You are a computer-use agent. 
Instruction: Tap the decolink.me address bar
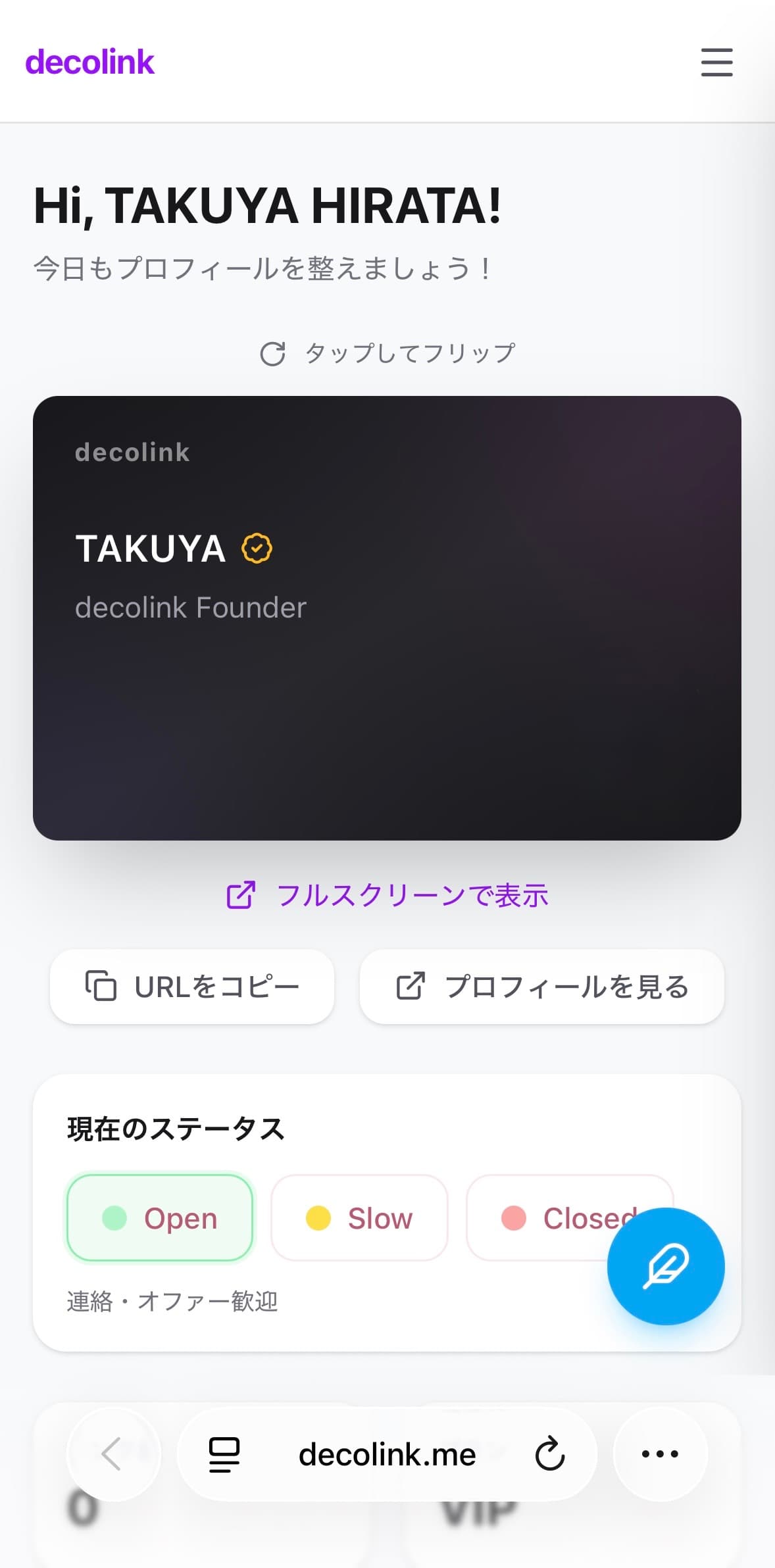[x=387, y=1455]
